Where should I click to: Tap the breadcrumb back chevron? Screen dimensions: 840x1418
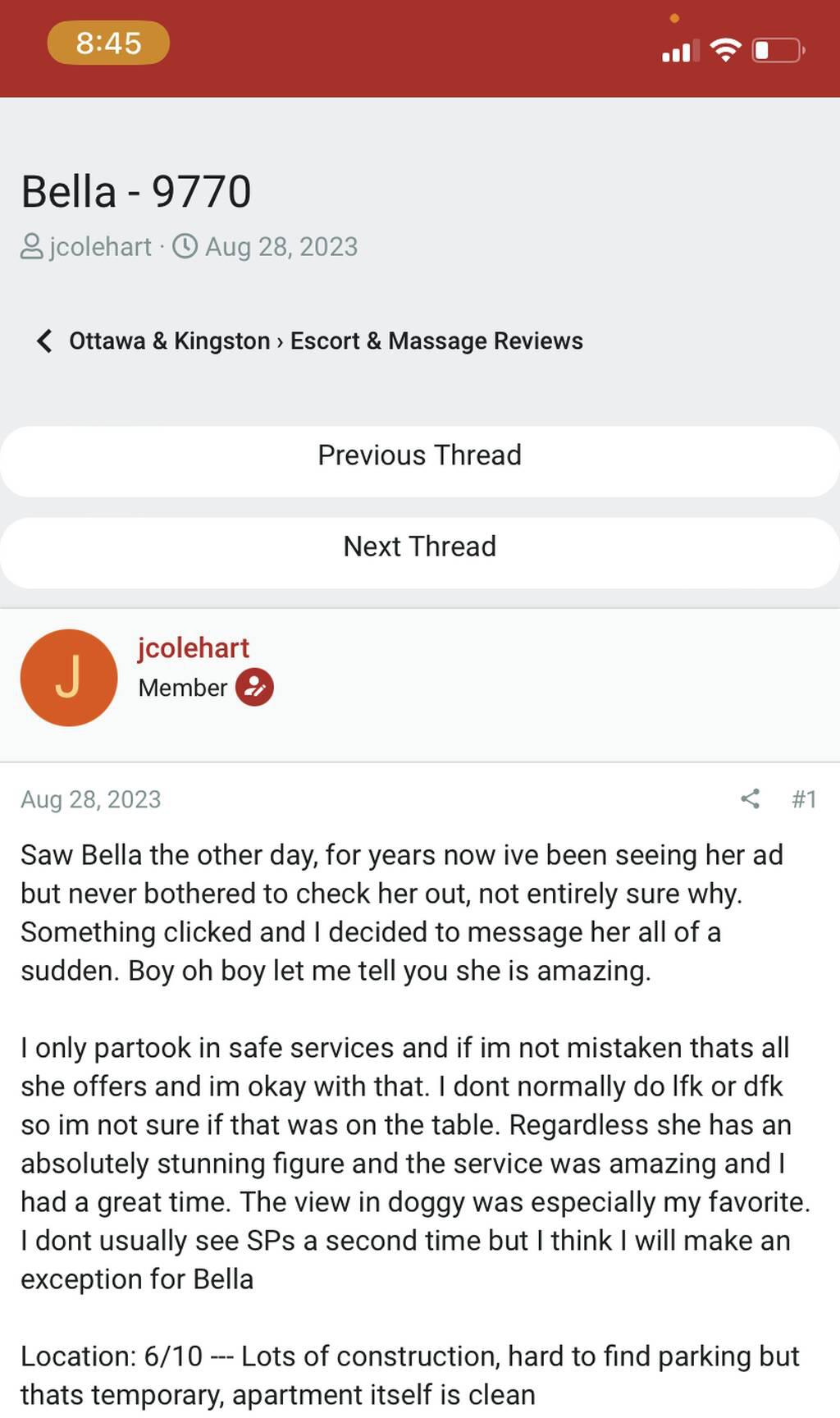[44, 341]
